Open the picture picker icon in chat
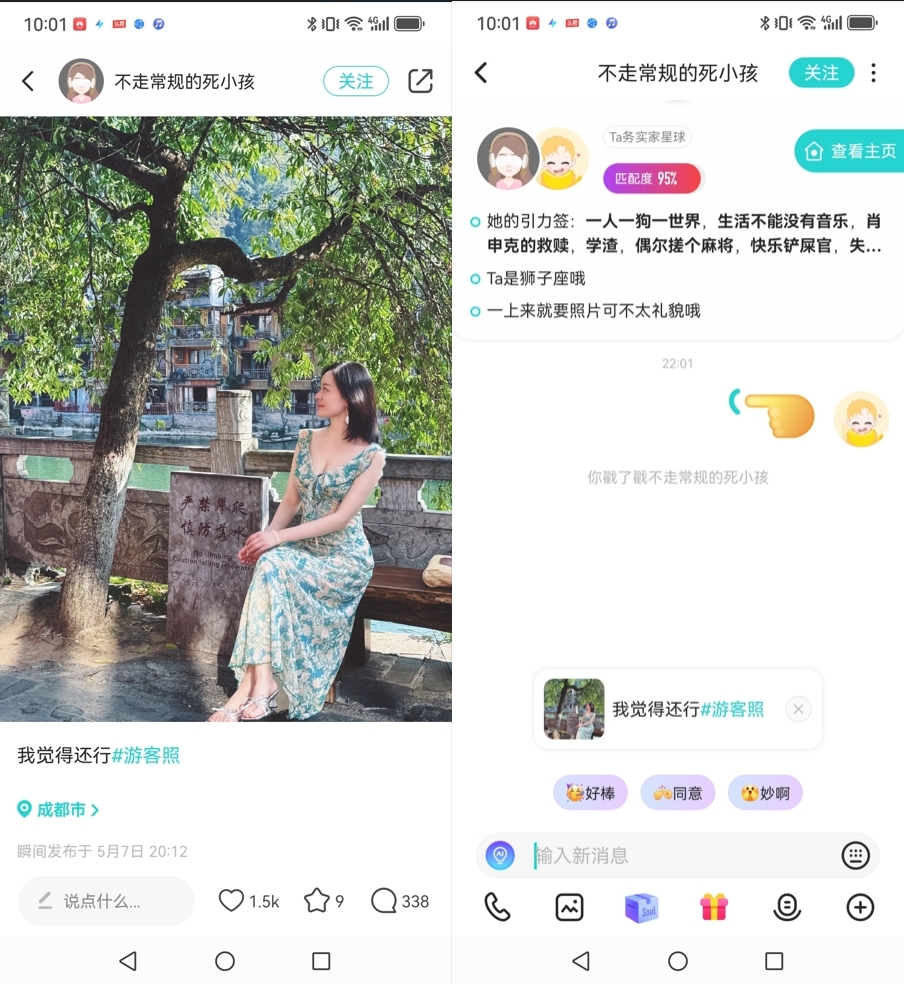904x984 pixels. [x=569, y=907]
